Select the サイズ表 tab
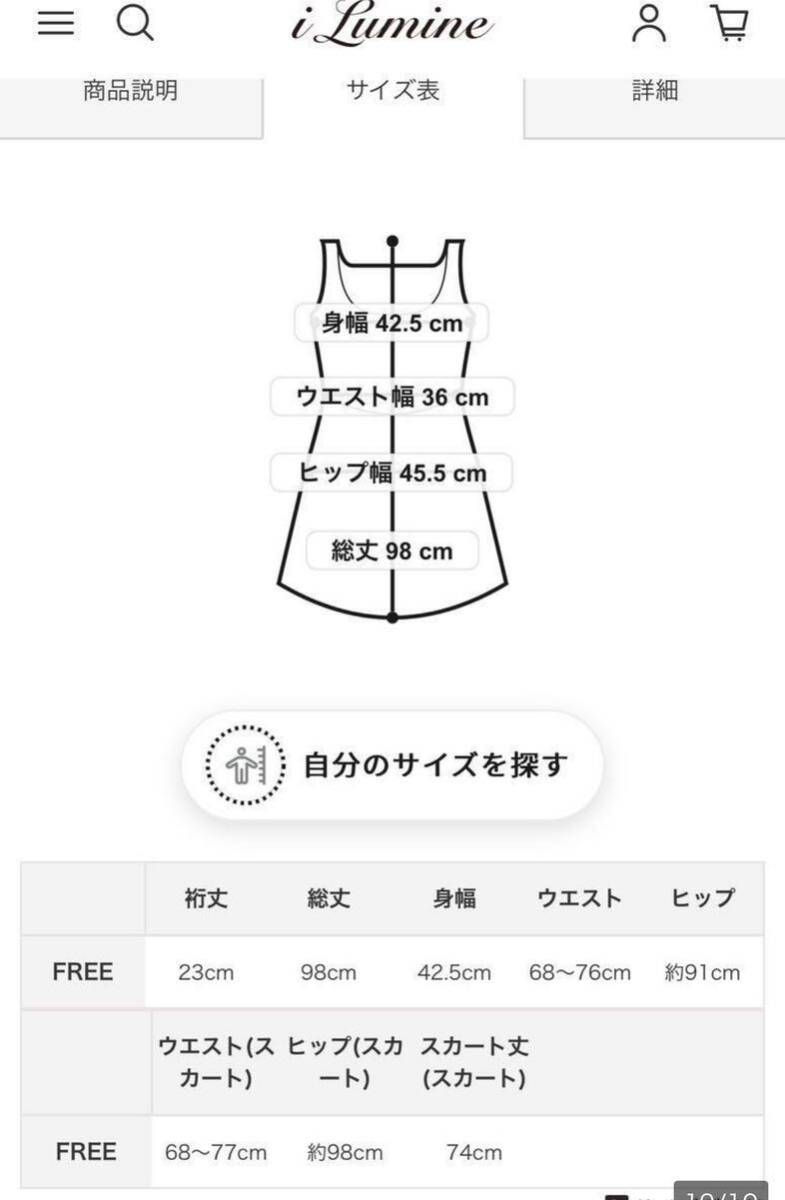This screenshot has width=785, height=1200. point(393,92)
